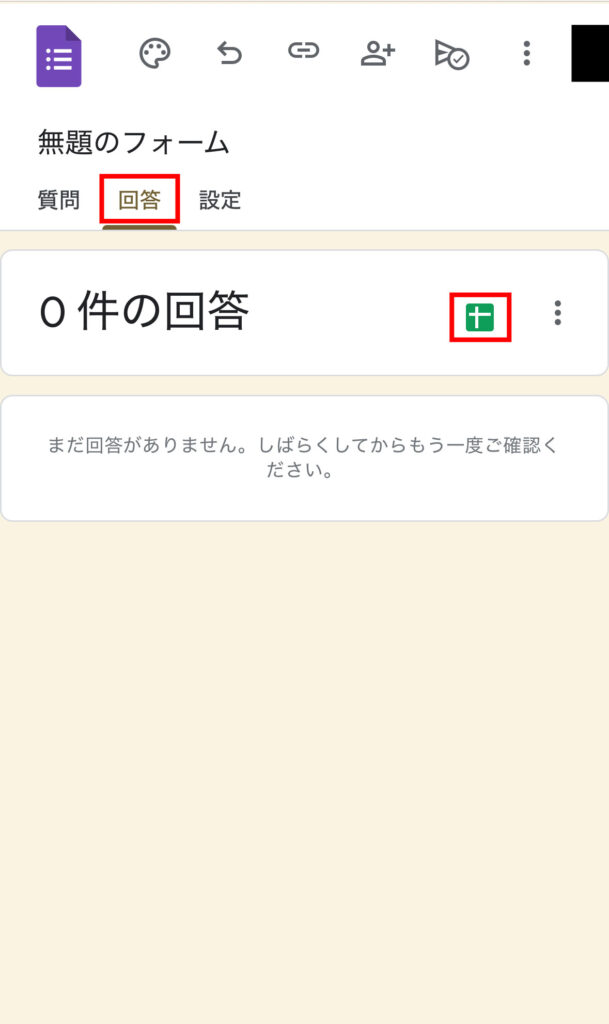This screenshot has width=609, height=1024.
Task: Open the theme customization palette
Action: (154, 54)
